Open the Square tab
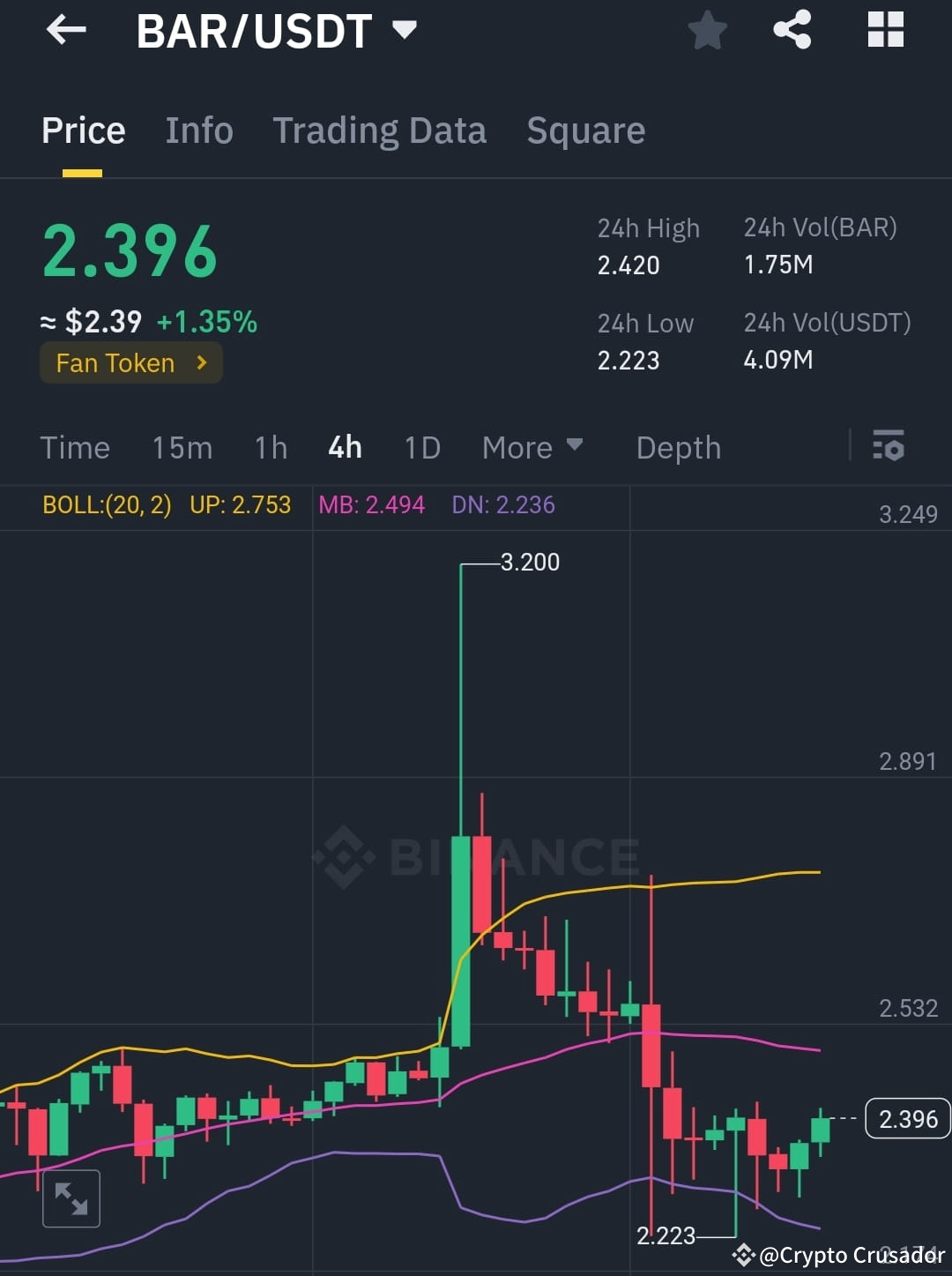 (585, 130)
